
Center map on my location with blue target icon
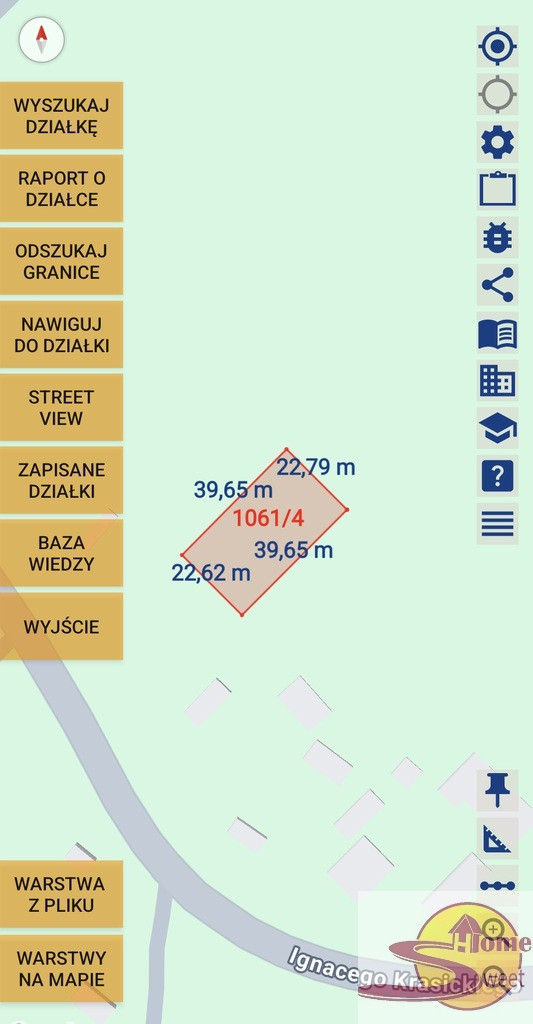tap(498, 46)
